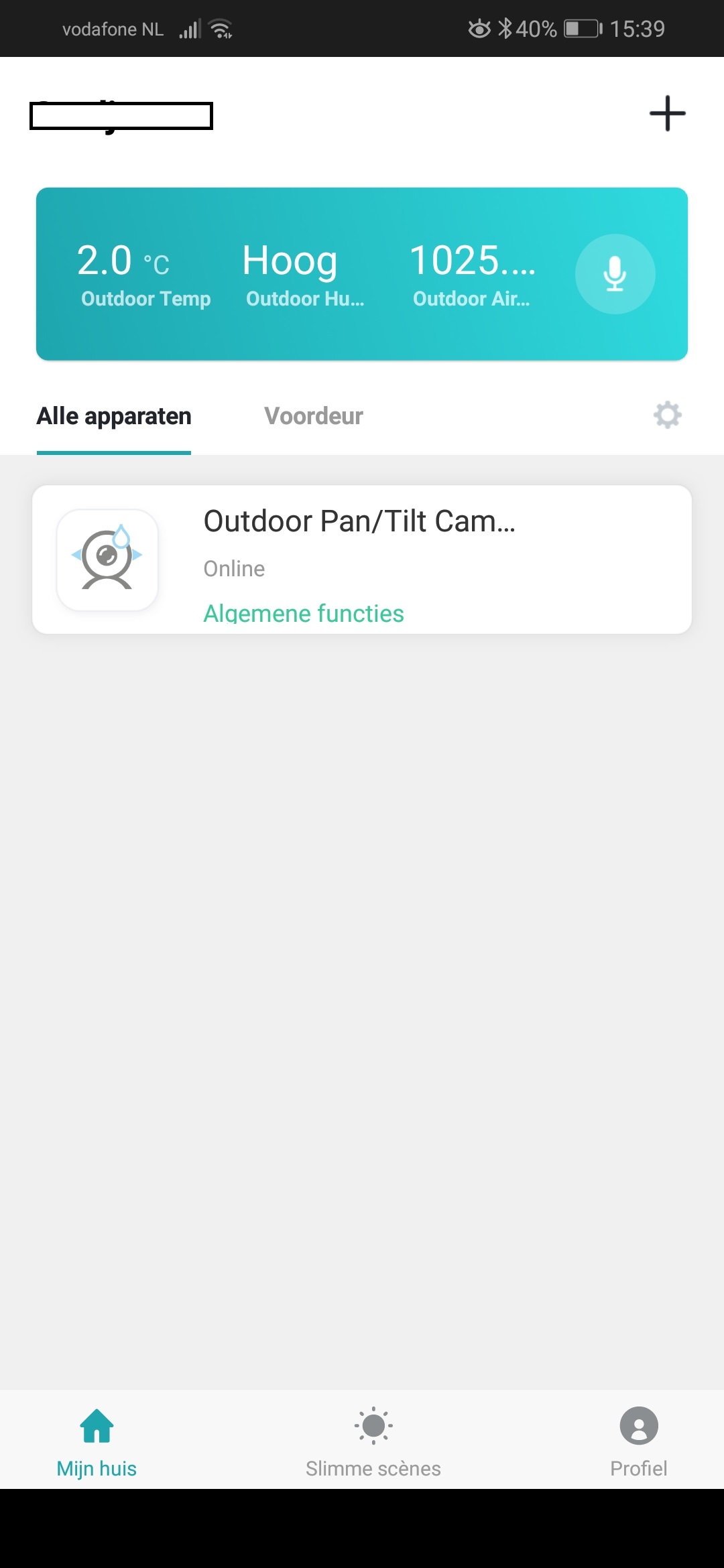Switch to the Voordeur tab
This screenshot has width=724, height=1568.
pos(314,416)
